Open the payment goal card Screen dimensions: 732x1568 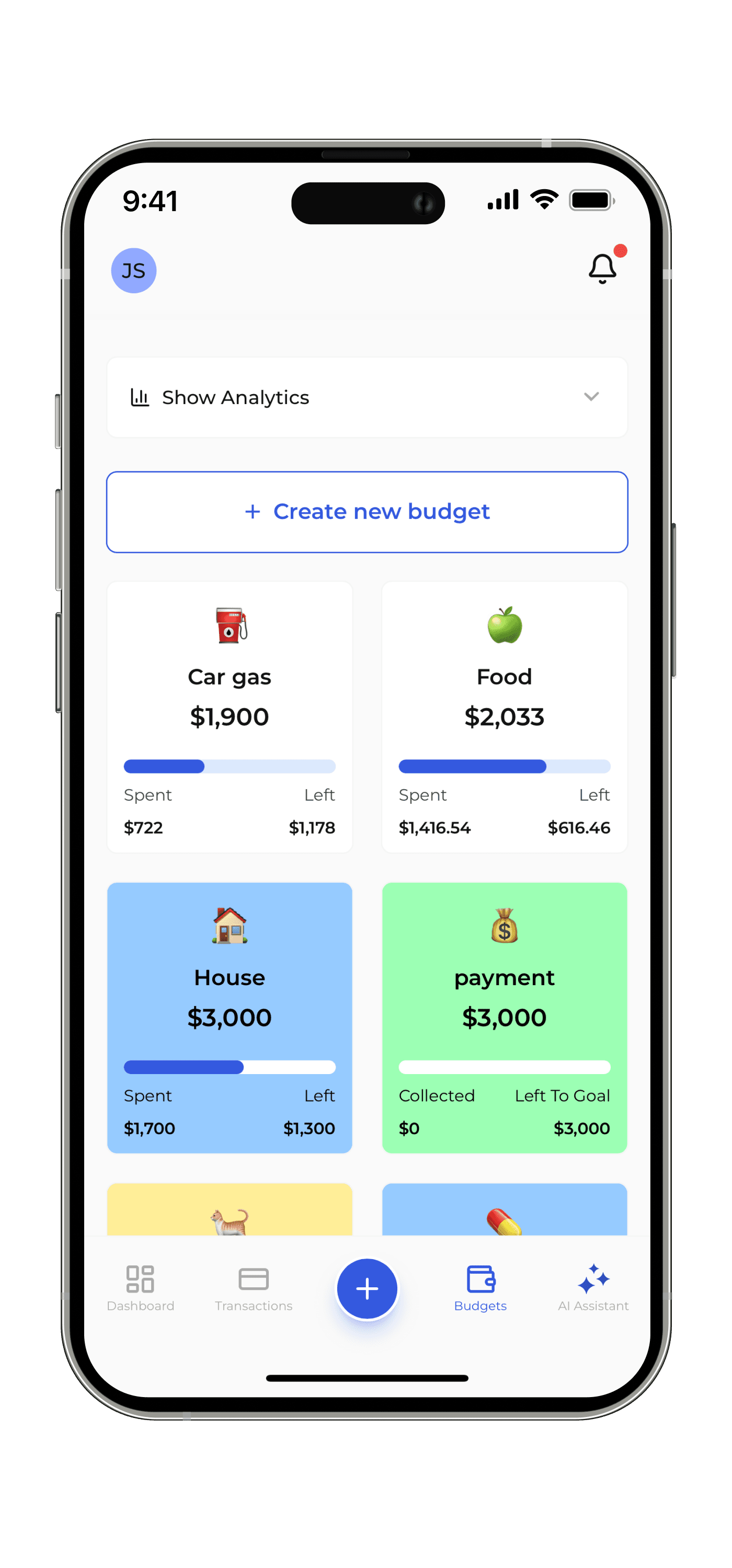[504, 1017]
